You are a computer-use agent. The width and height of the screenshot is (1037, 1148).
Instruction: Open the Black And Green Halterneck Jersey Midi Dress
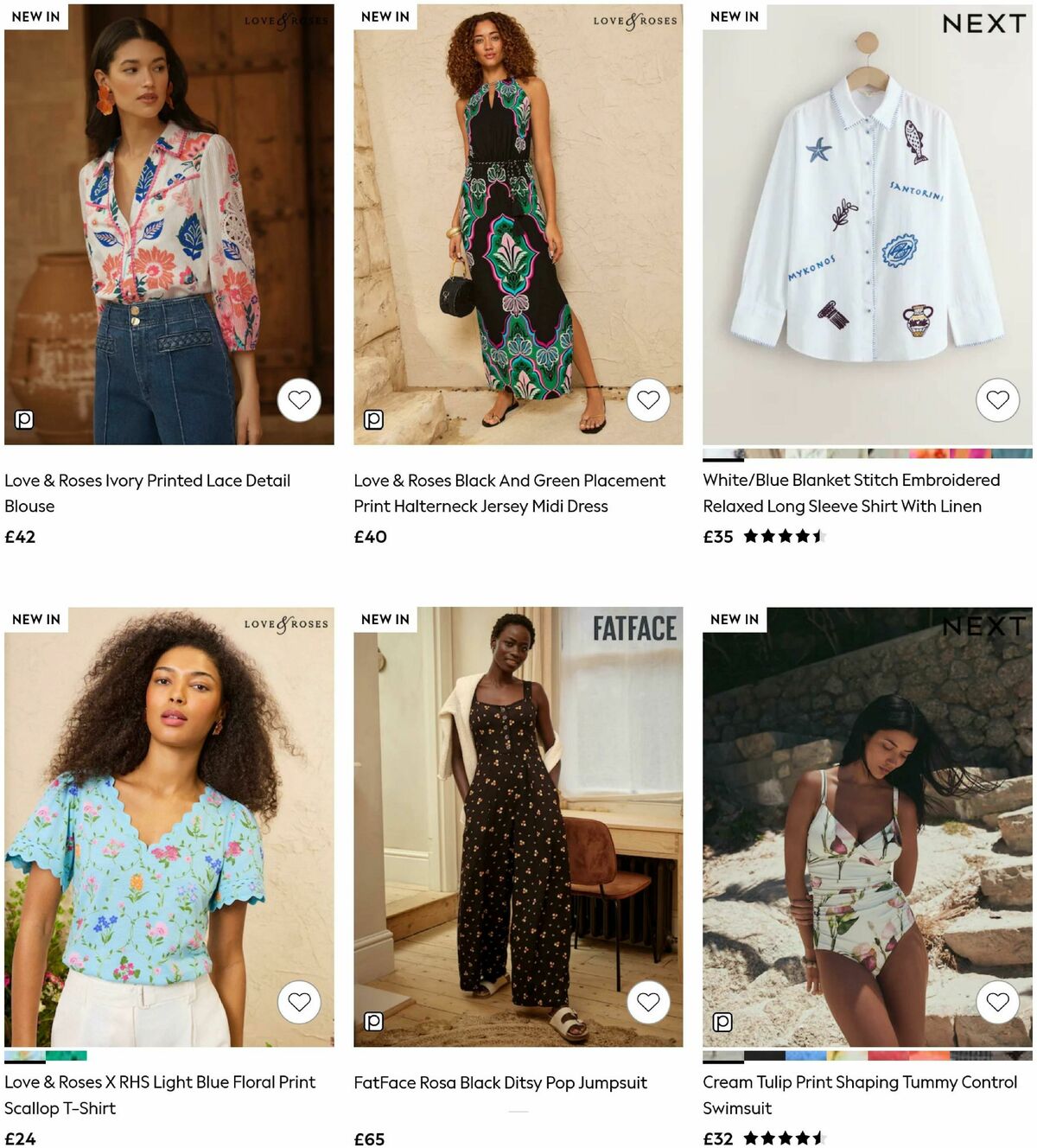(509, 493)
